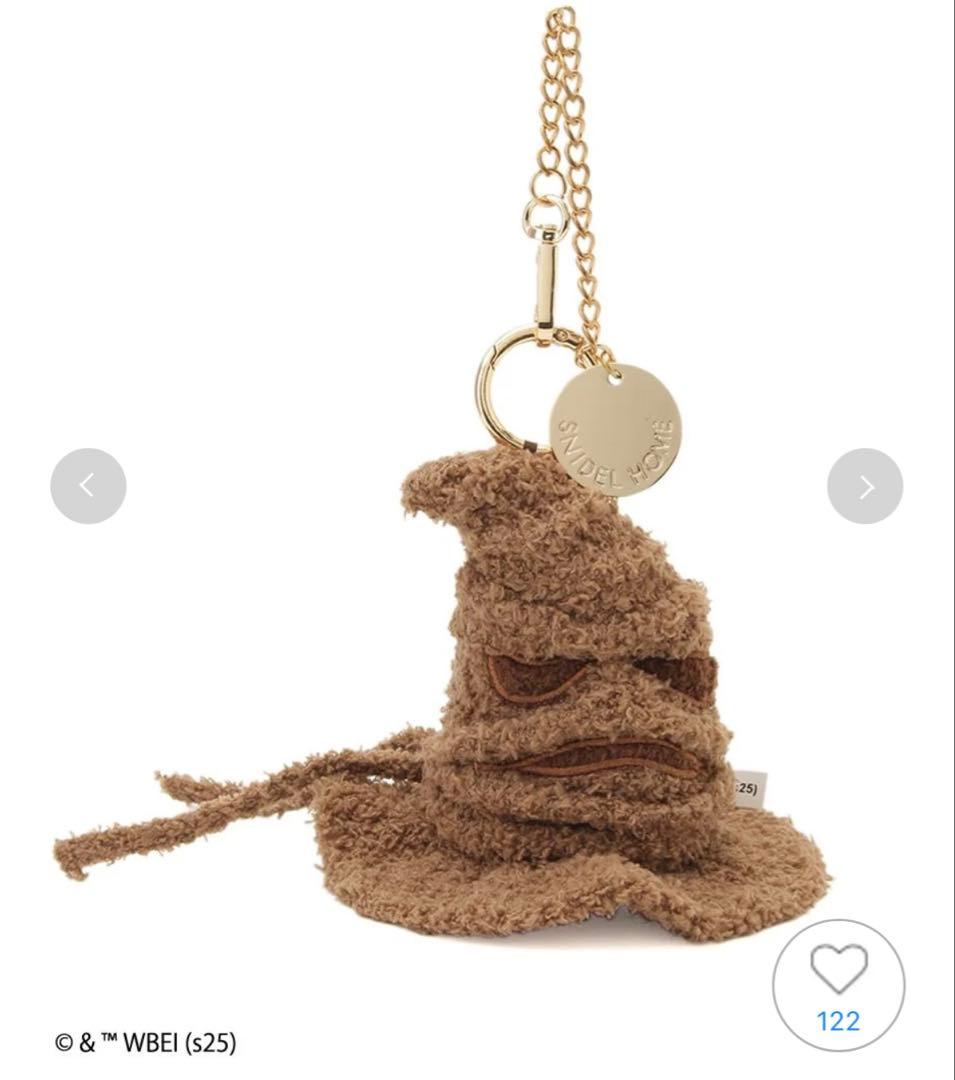
Task: Go to the previous product image
Action: (x=88, y=486)
